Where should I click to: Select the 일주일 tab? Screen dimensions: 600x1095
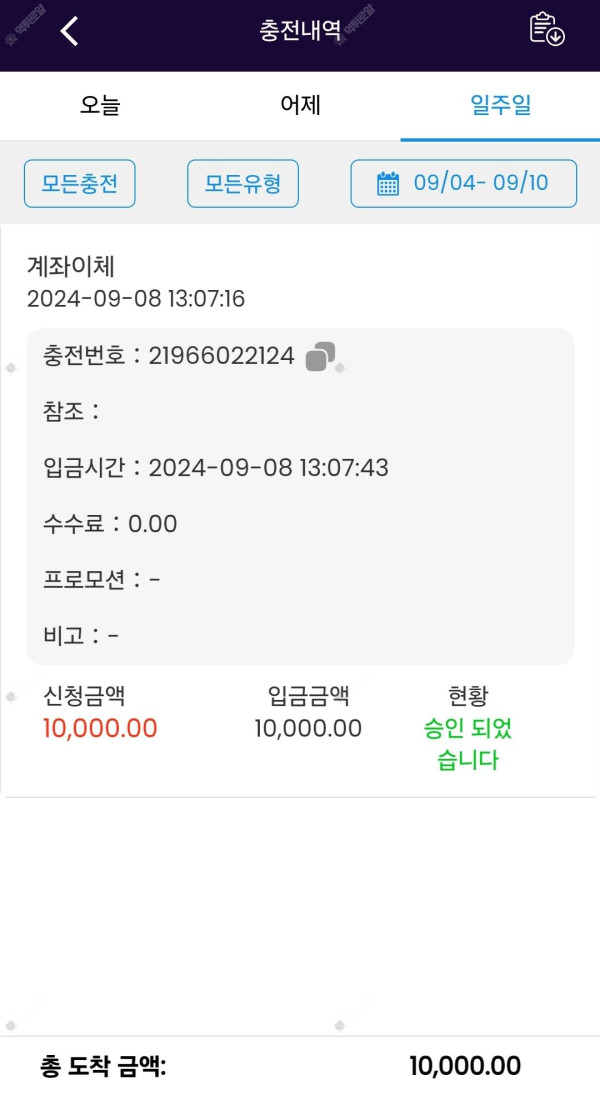pos(500,106)
